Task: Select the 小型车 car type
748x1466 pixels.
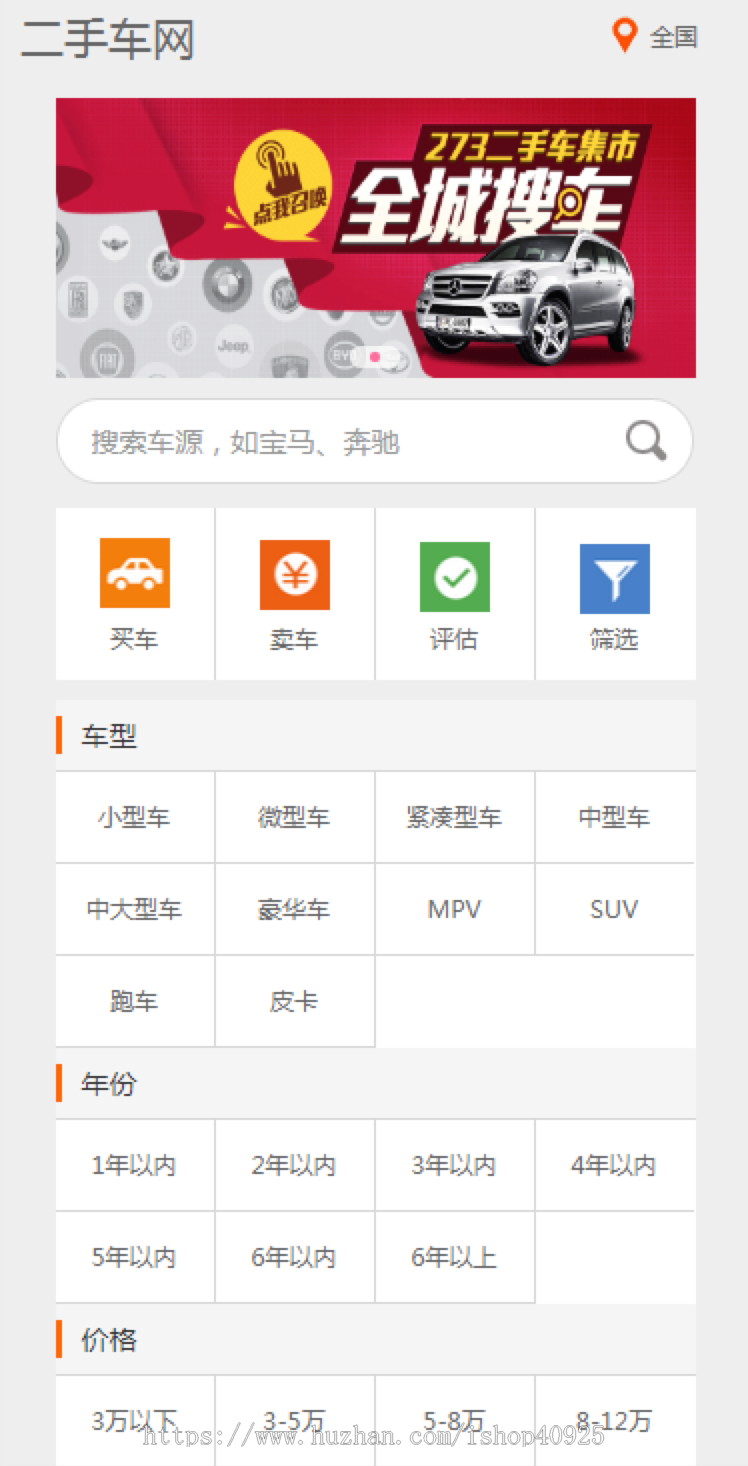Action: click(135, 817)
